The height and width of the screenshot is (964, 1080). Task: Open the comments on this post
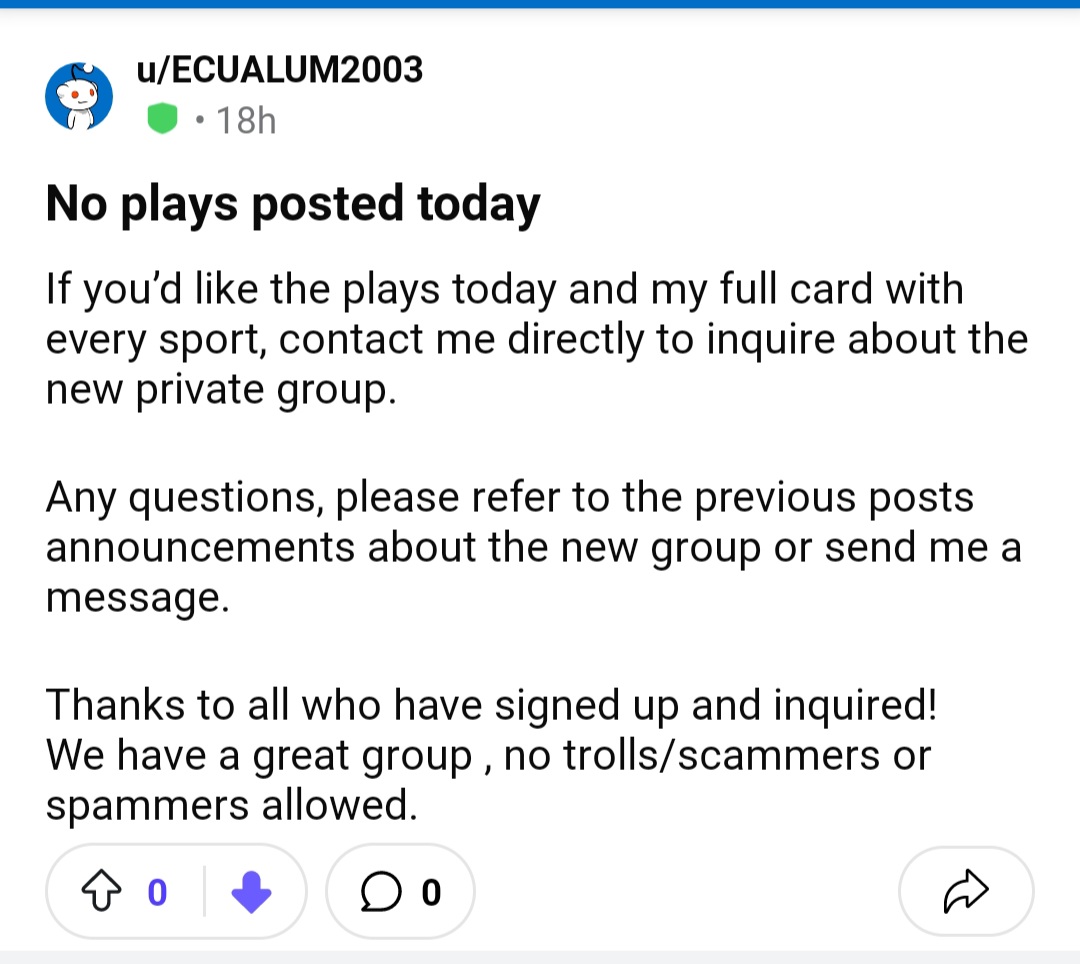pyautogui.click(x=401, y=891)
